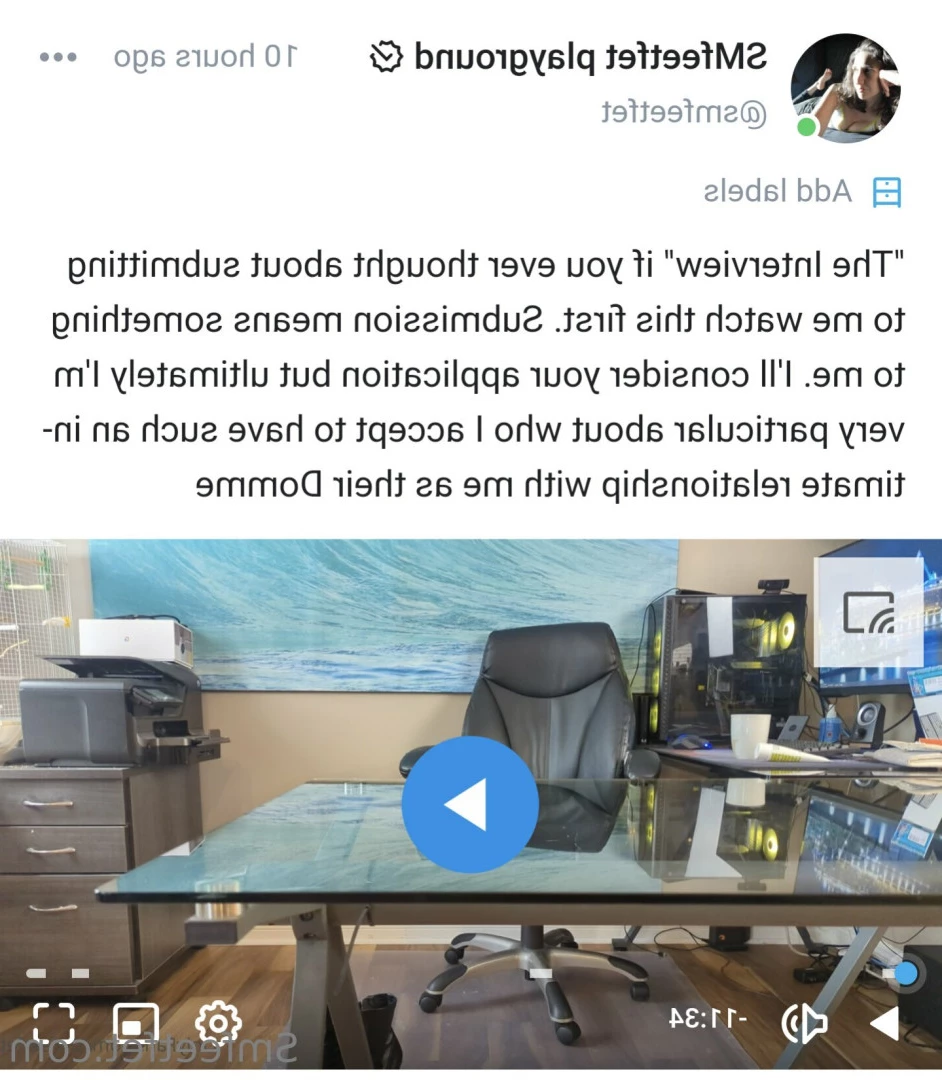Open video settings gear
This screenshot has height=1080, width=942.
[x=217, y=1022]
